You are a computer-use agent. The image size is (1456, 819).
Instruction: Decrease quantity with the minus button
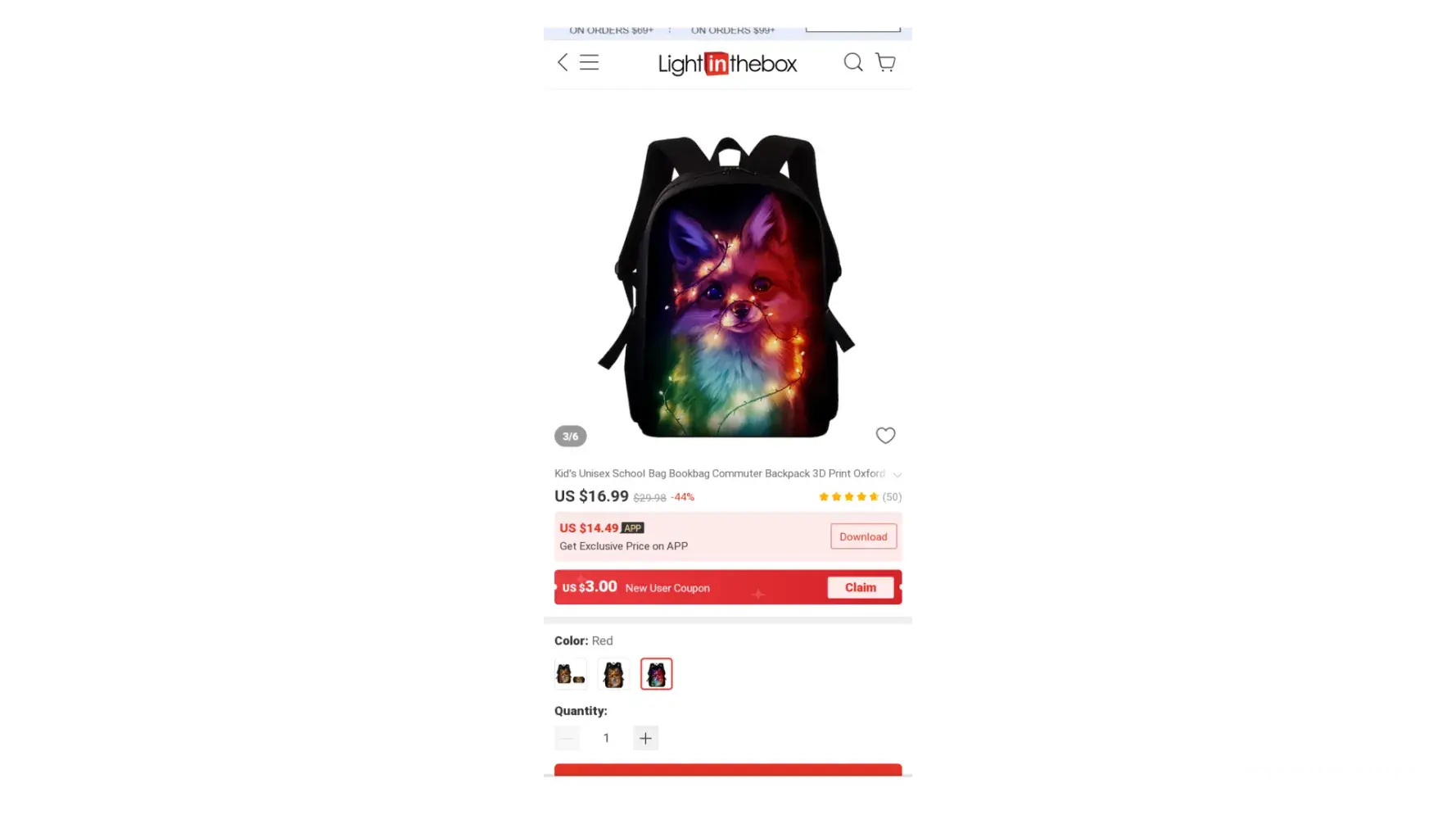[567, 738]
